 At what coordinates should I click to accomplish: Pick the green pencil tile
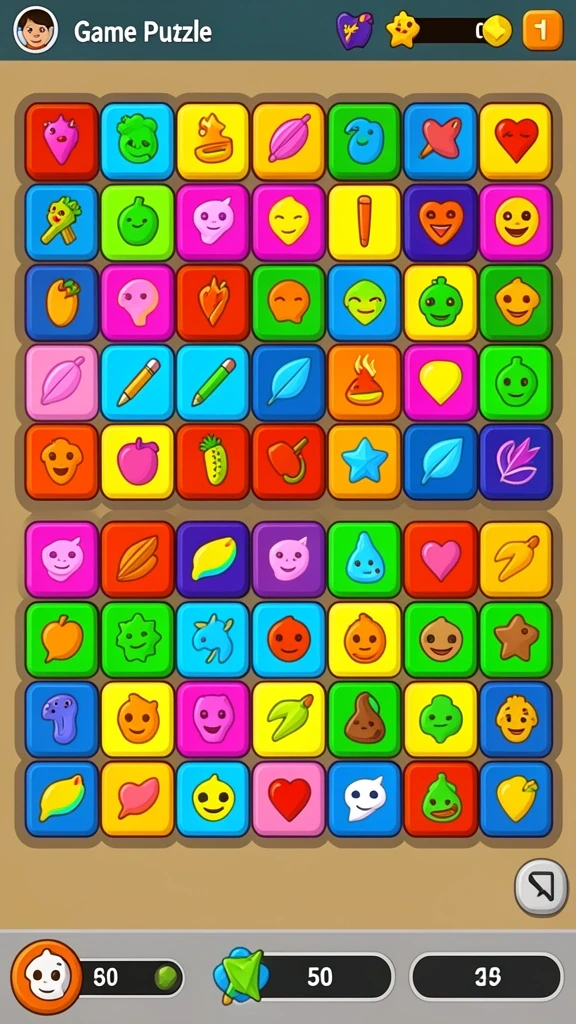point(213,382)
